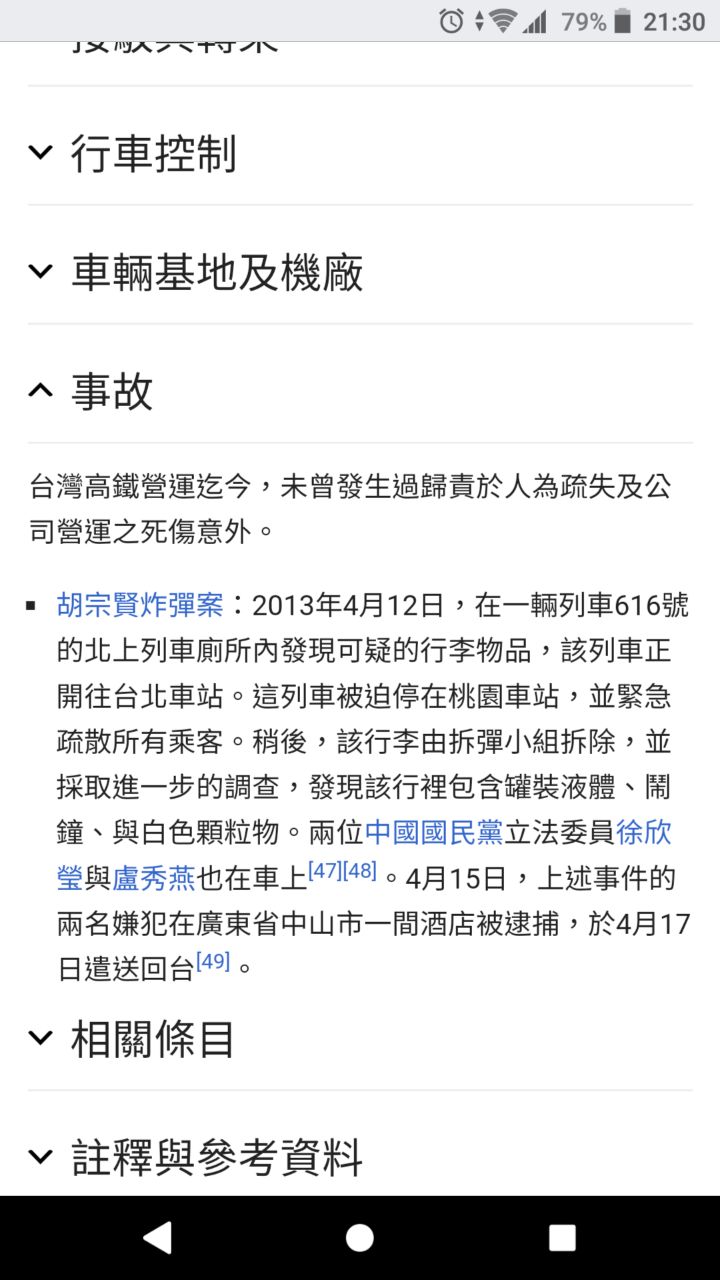This screenshot has width=720, height=1280.
Task: Open the 盧秀燕 link
Action: (x=153, y=879)
